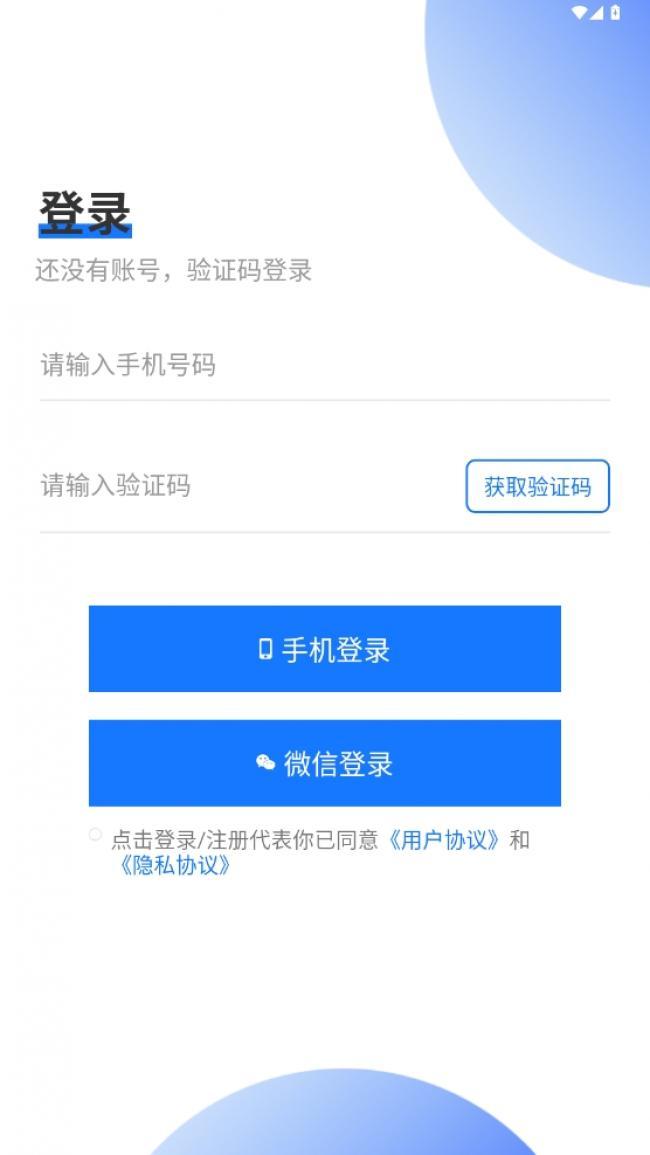
Task: Enter phone number in 请输入手机号码 field
Action: click(x=324, y=365)
